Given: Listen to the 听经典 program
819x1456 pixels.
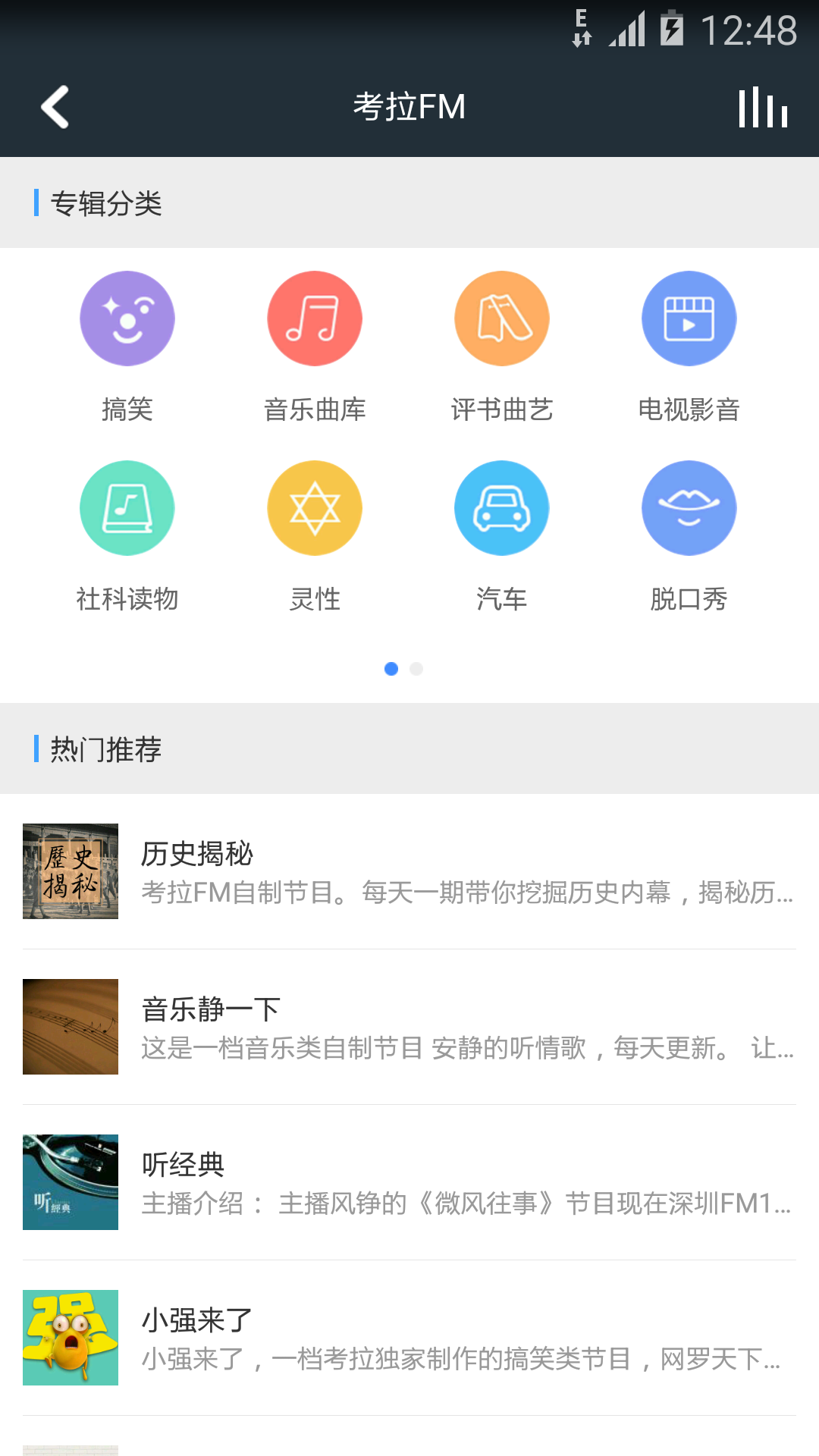Looking at the screenshot, I should tap(409, 1183).
